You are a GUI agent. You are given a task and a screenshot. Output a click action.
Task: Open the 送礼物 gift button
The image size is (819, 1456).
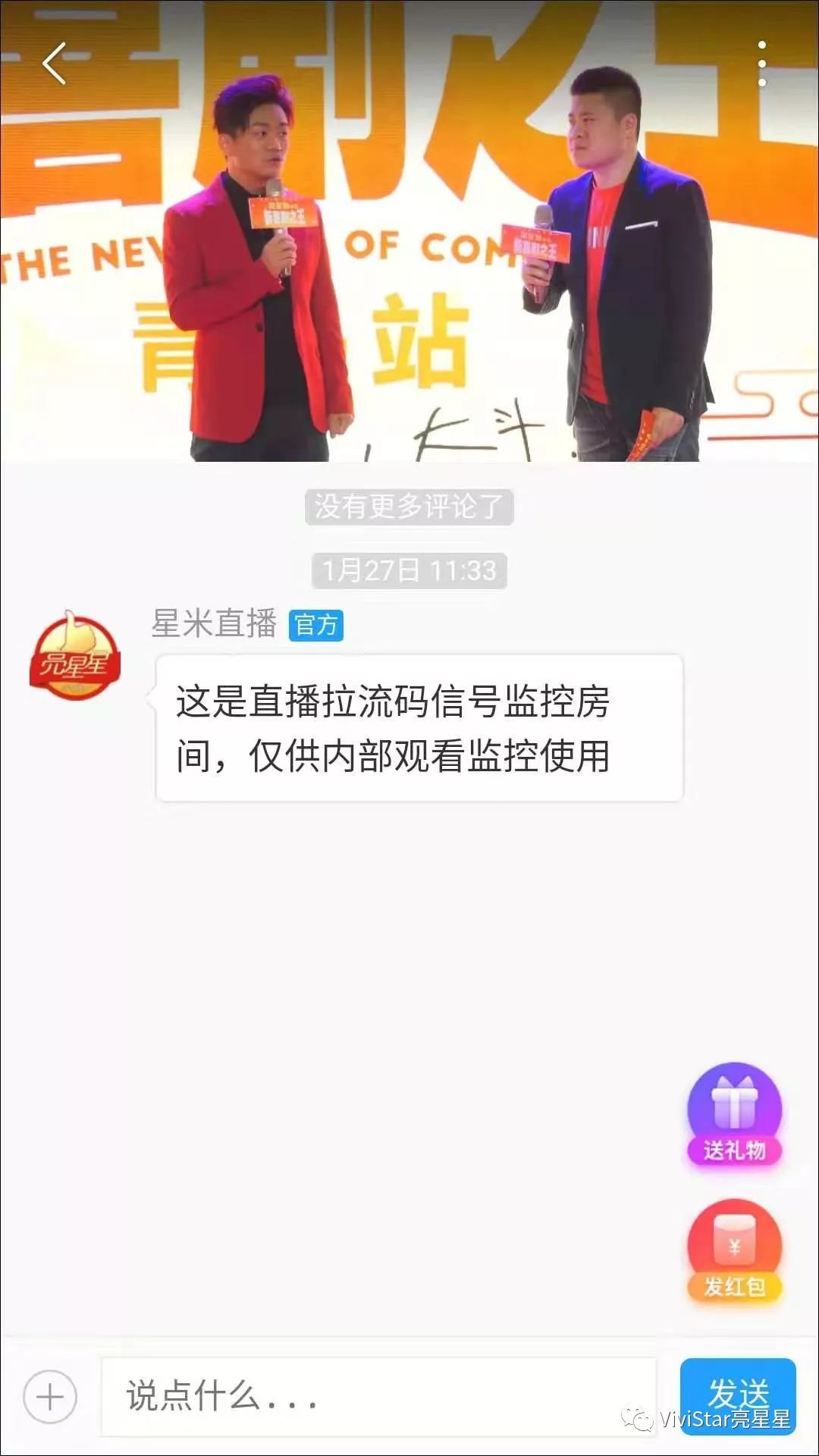(734, 1113)
